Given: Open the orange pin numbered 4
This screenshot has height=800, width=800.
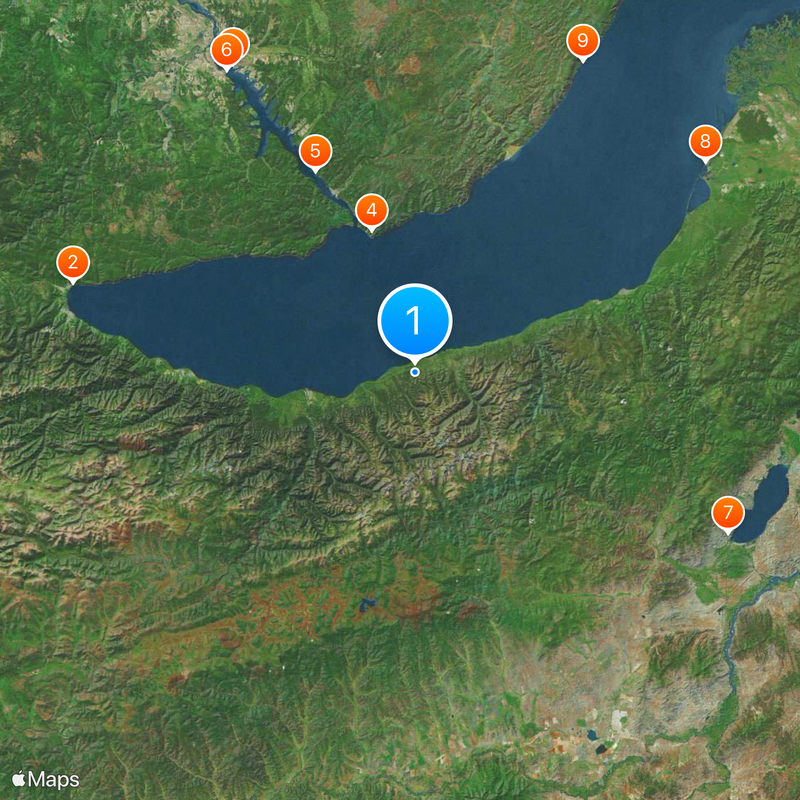Looking at the screenshot, I should click(x=372, y=211).
